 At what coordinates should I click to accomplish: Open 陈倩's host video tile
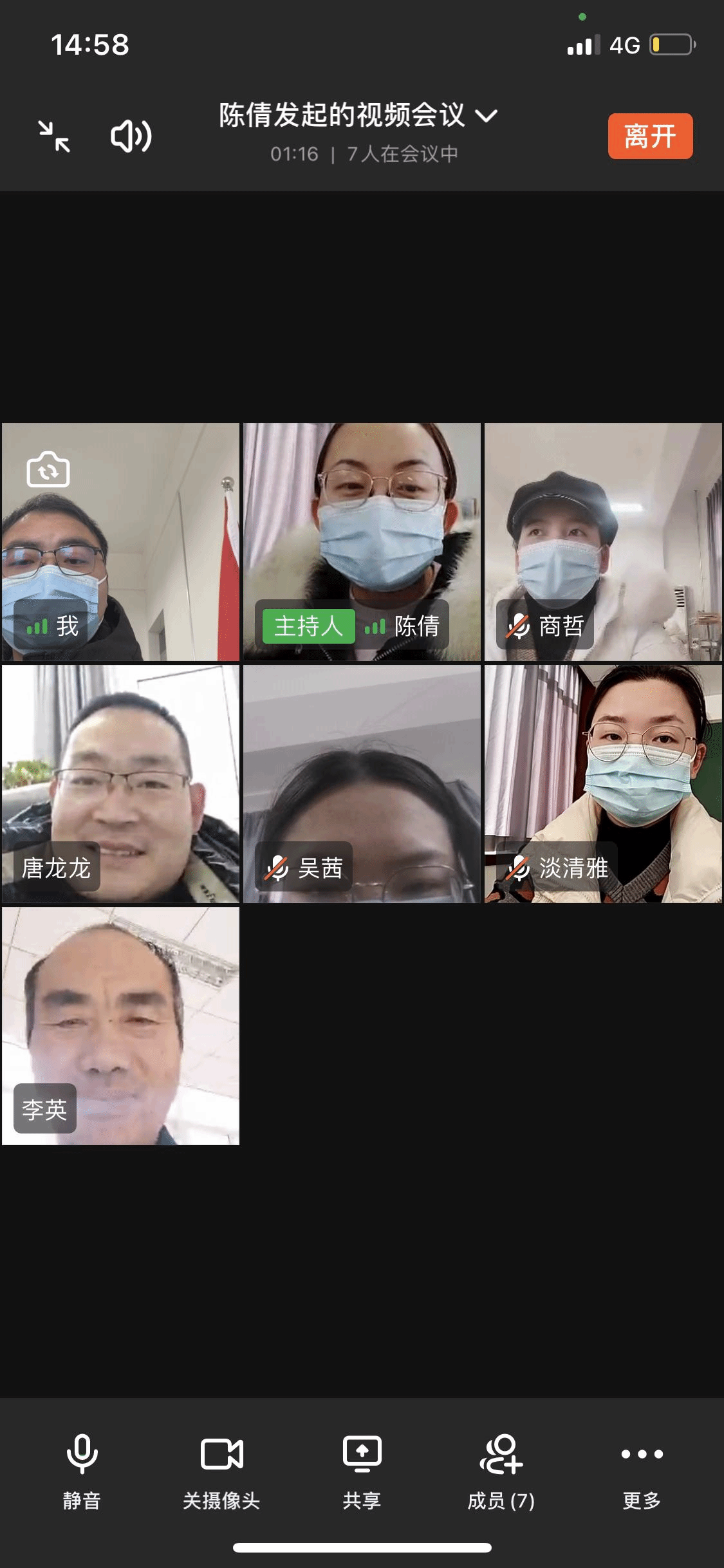[x=362, y=541]
